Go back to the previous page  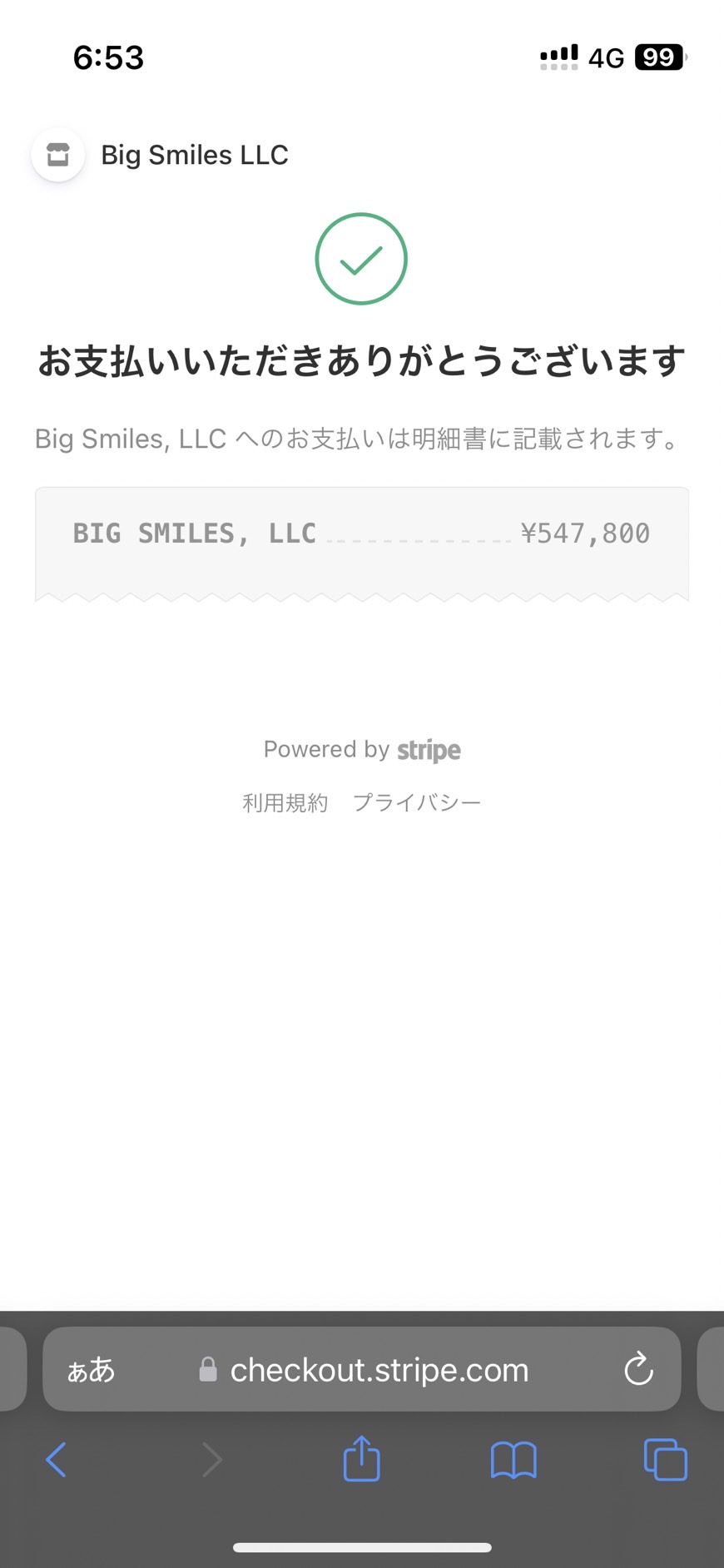[x=56, y=1459]
